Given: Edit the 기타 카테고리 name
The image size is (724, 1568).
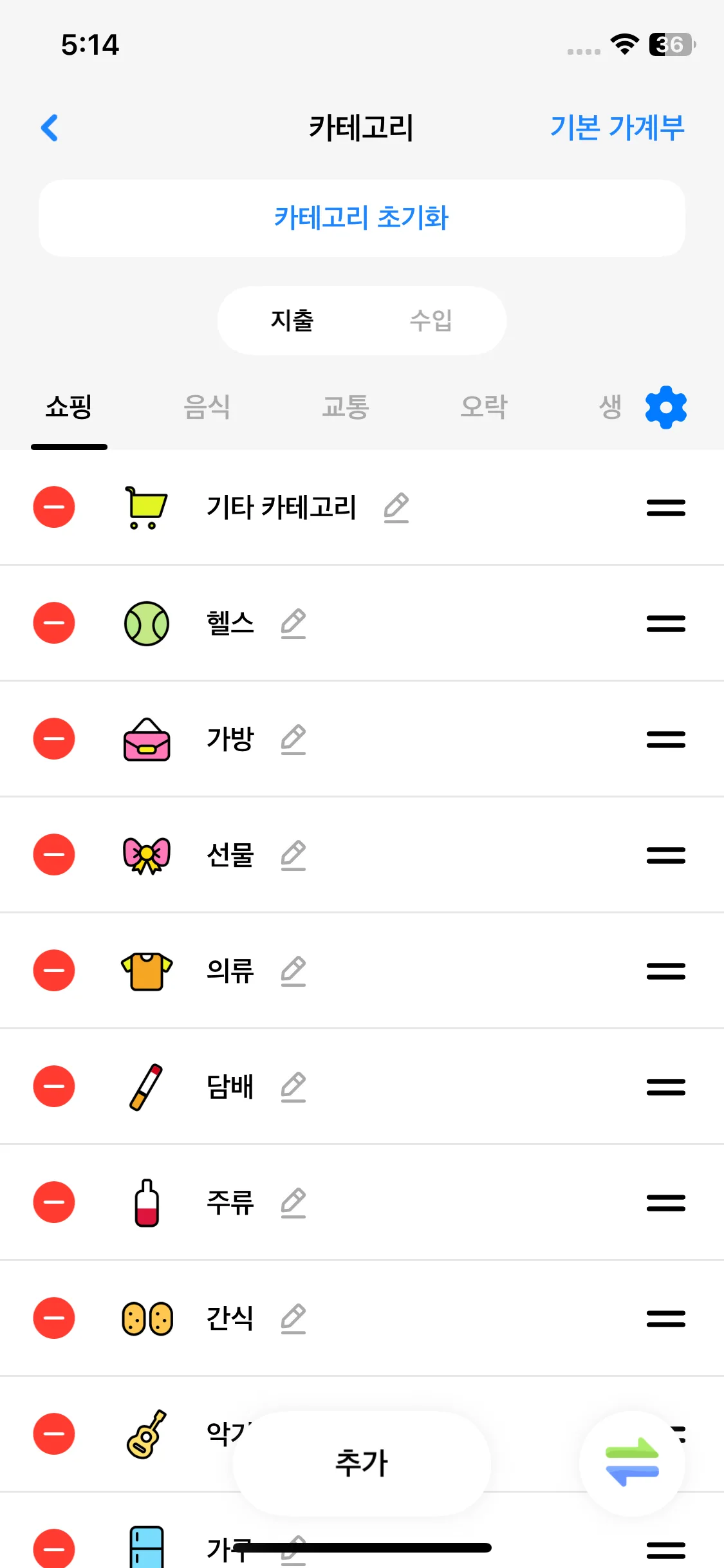Looking at the screenshot, I should [x=396, y=508].
